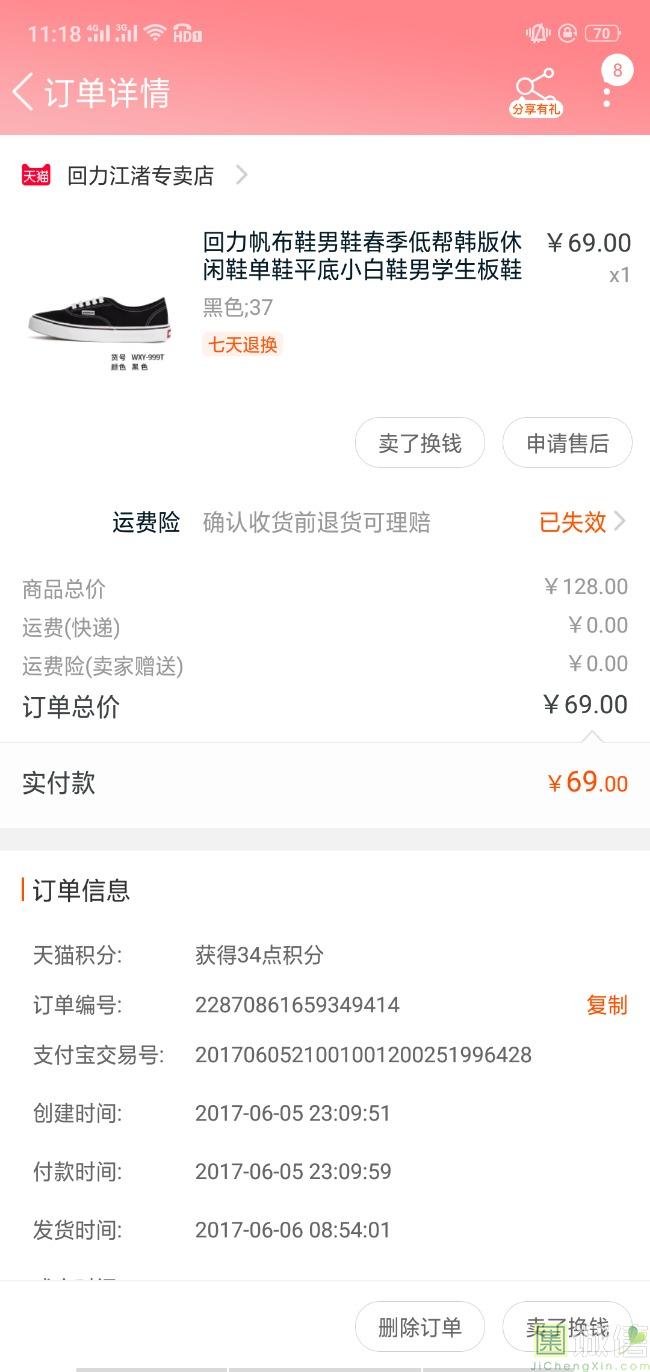Open the 回力江渚专卖店 store page
Screen dimensions: 650x1372
tap(135, 176)
